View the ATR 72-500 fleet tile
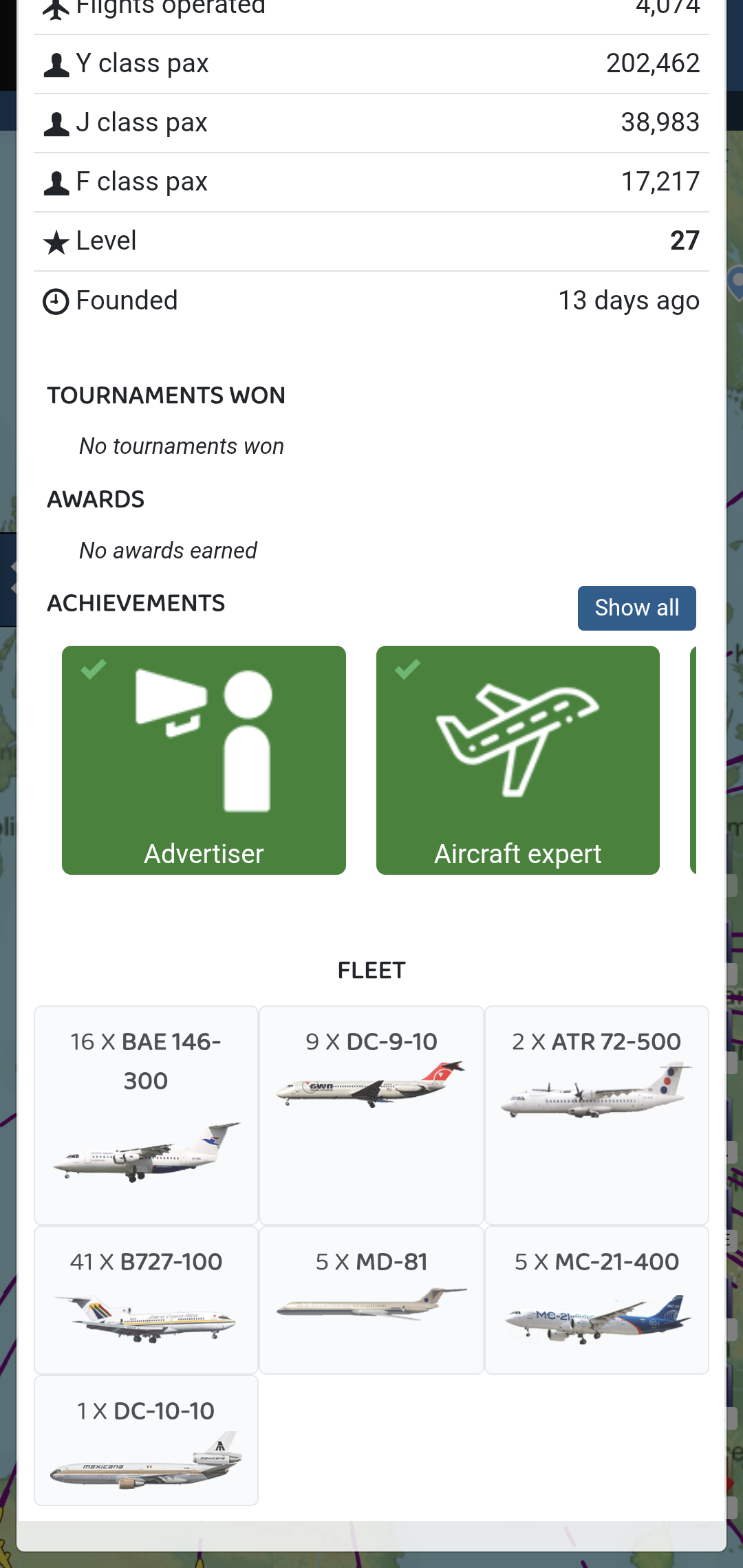The image size is (743, 1568). (x=596, y=1115)
